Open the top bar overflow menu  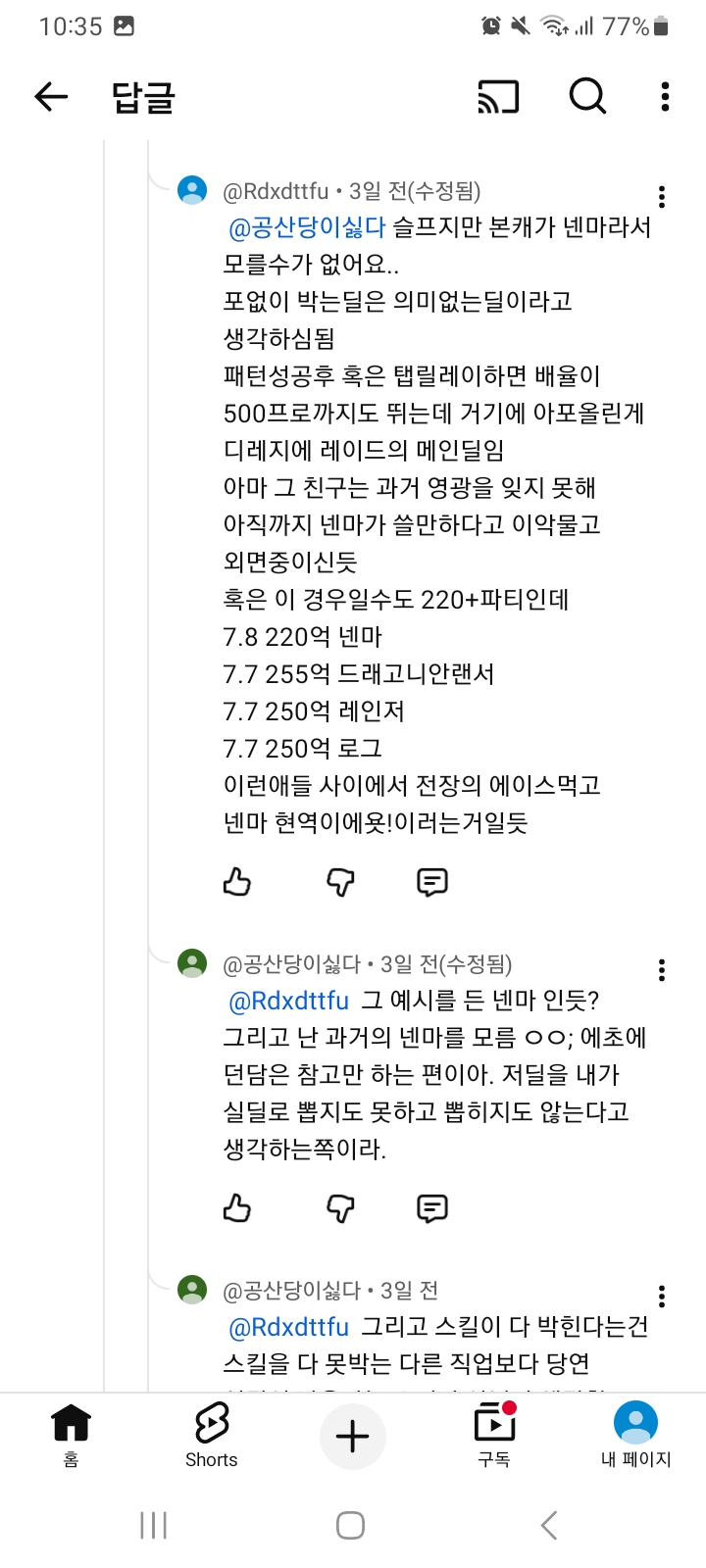[665, 96]
